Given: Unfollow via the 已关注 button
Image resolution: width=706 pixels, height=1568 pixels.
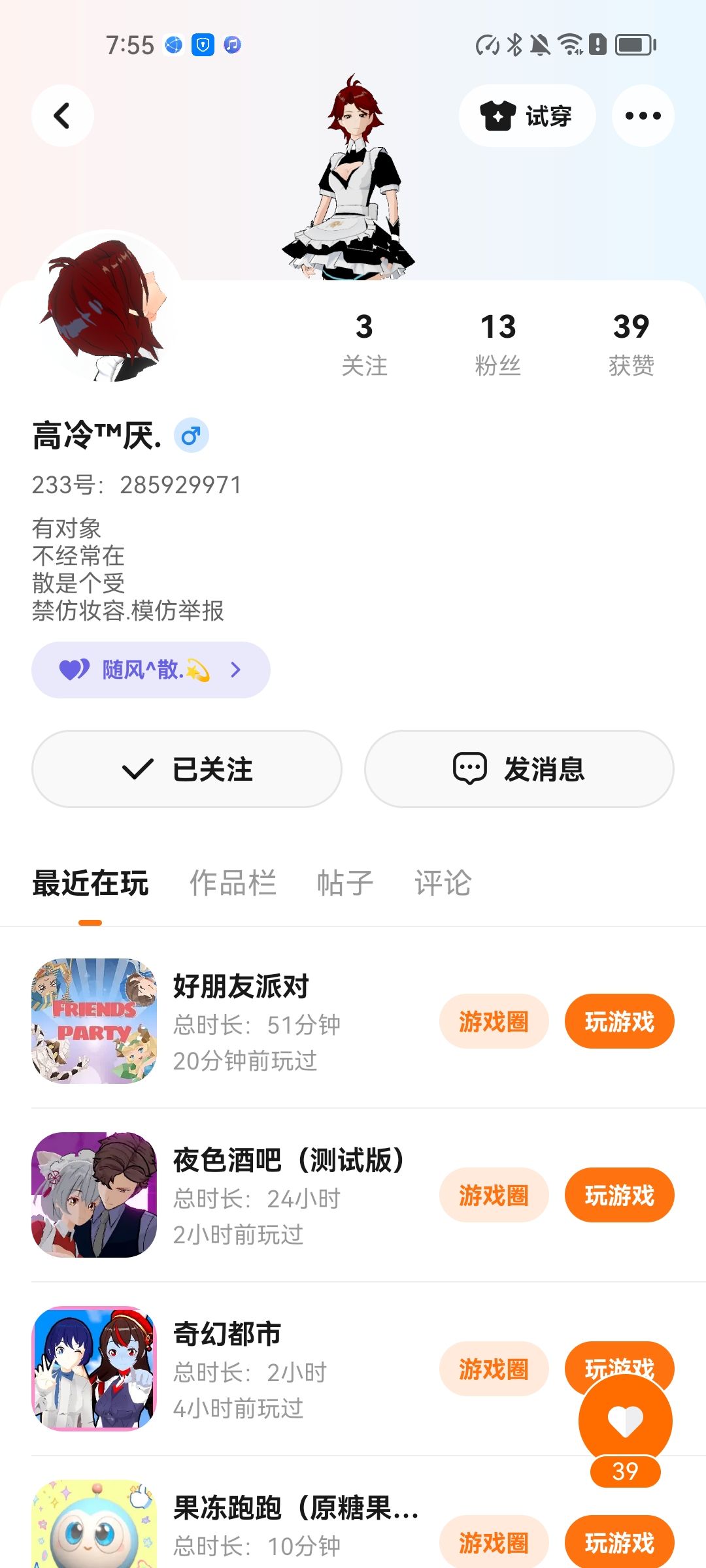Looking at the screenshot, I should 187,769.
